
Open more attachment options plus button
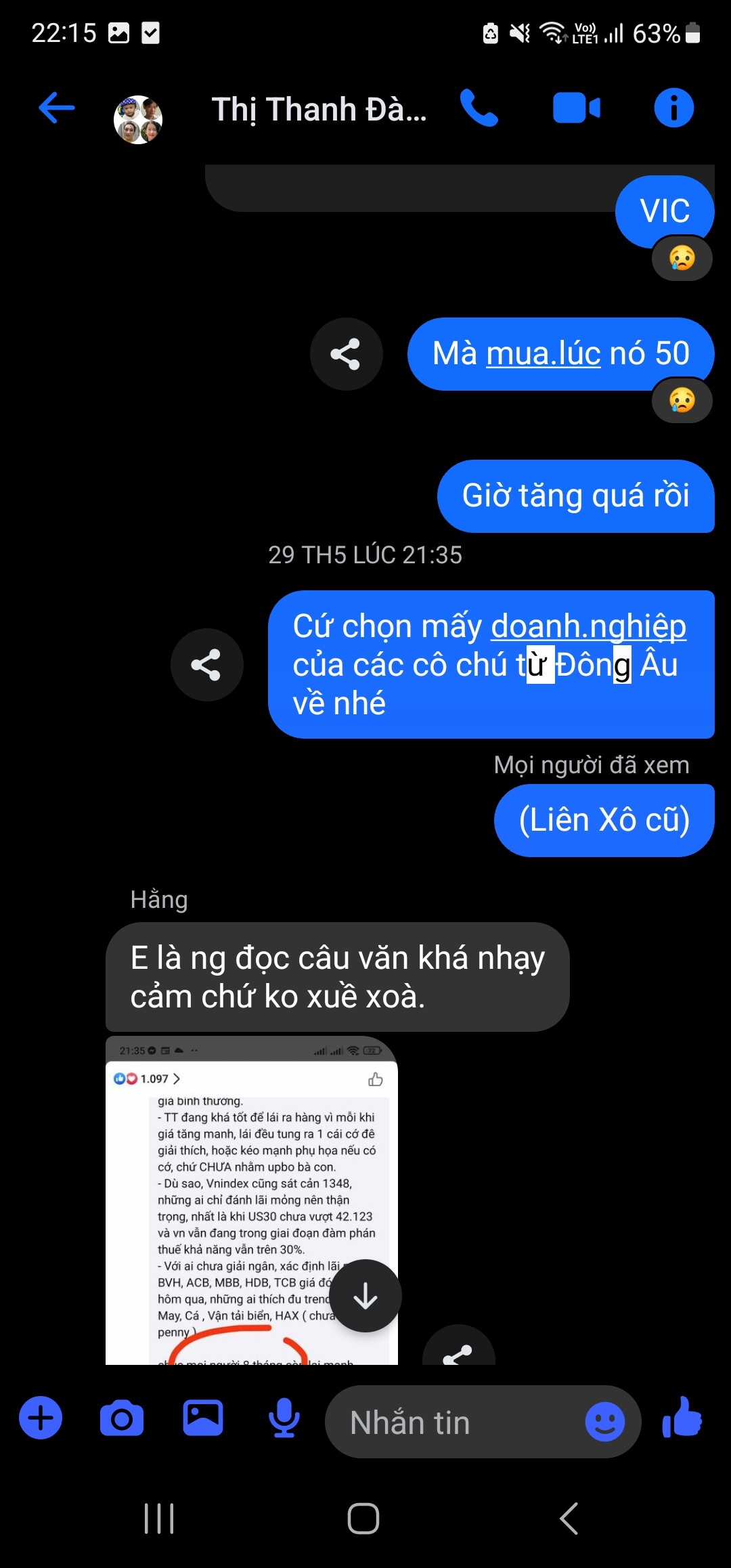click(41, 1418)
